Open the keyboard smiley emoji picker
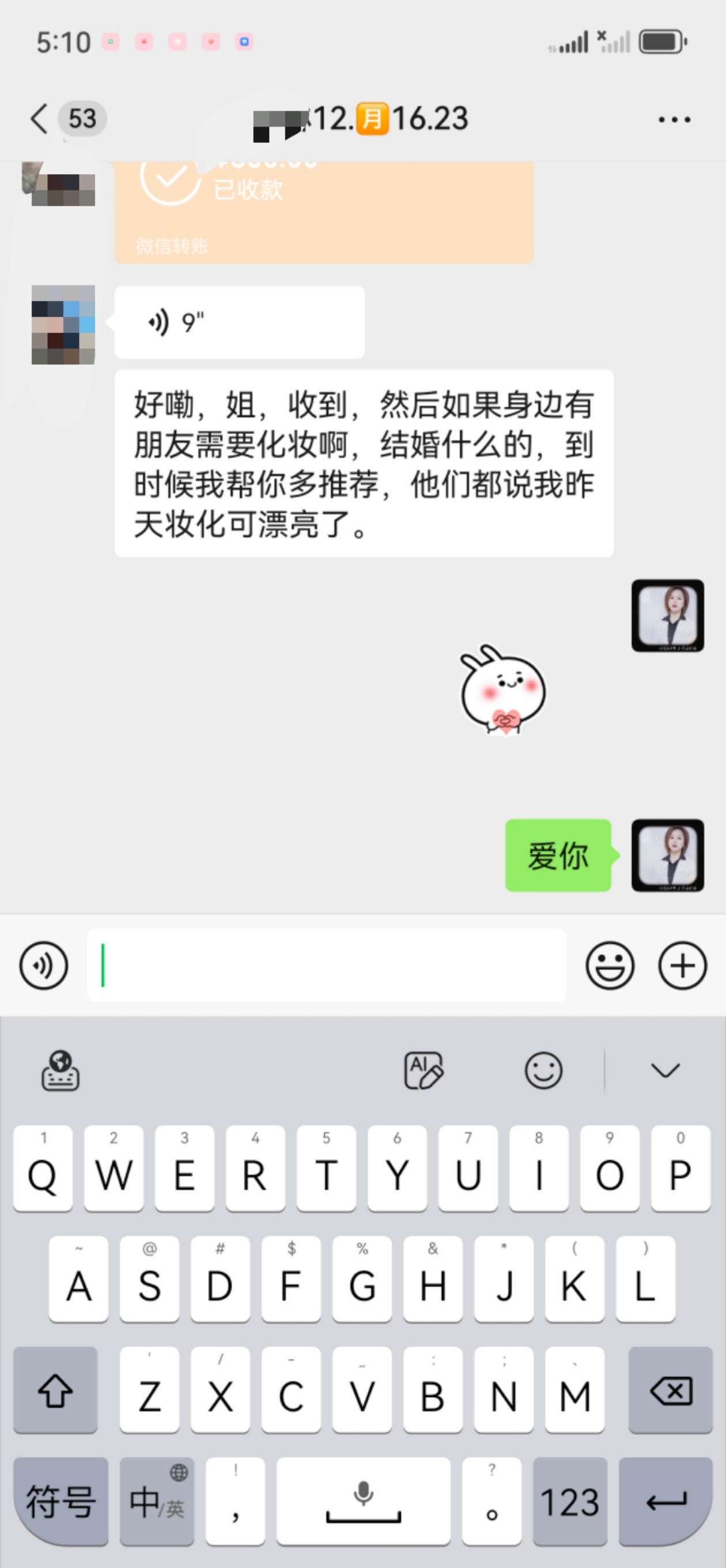Screen dimensions: 726x1568 click(x=543, y=1070)
